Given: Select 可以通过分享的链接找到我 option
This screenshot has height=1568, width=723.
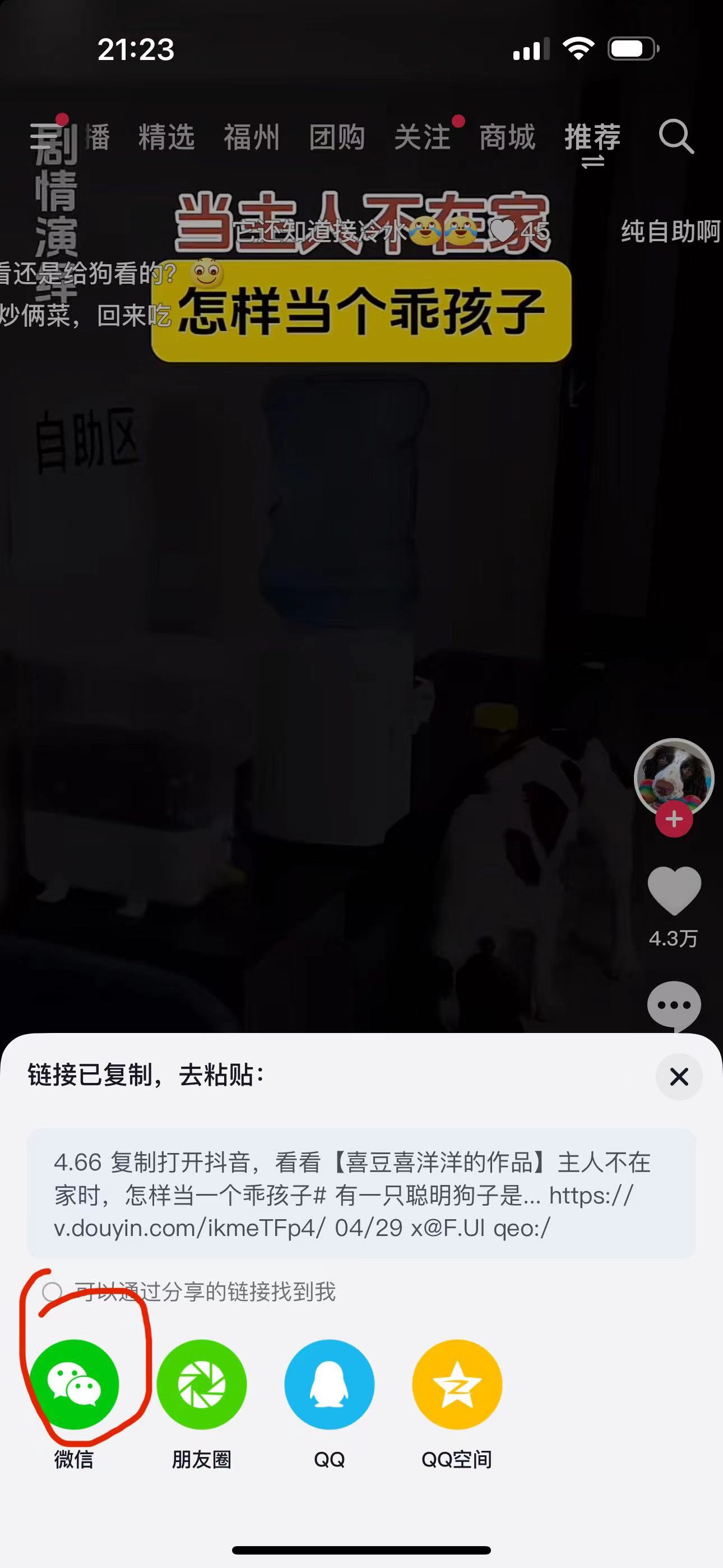Looking at the screenshot, I should coord(52,1291).
